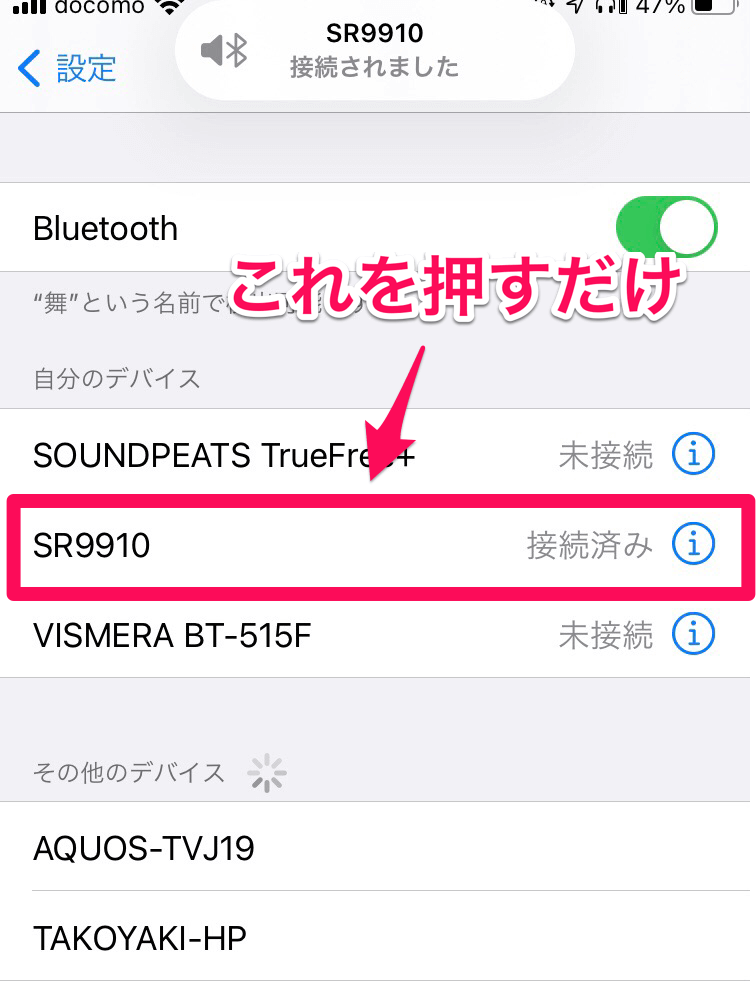Go back to 設定
Viewport: 756px width, 981px height.
(68, 68)
